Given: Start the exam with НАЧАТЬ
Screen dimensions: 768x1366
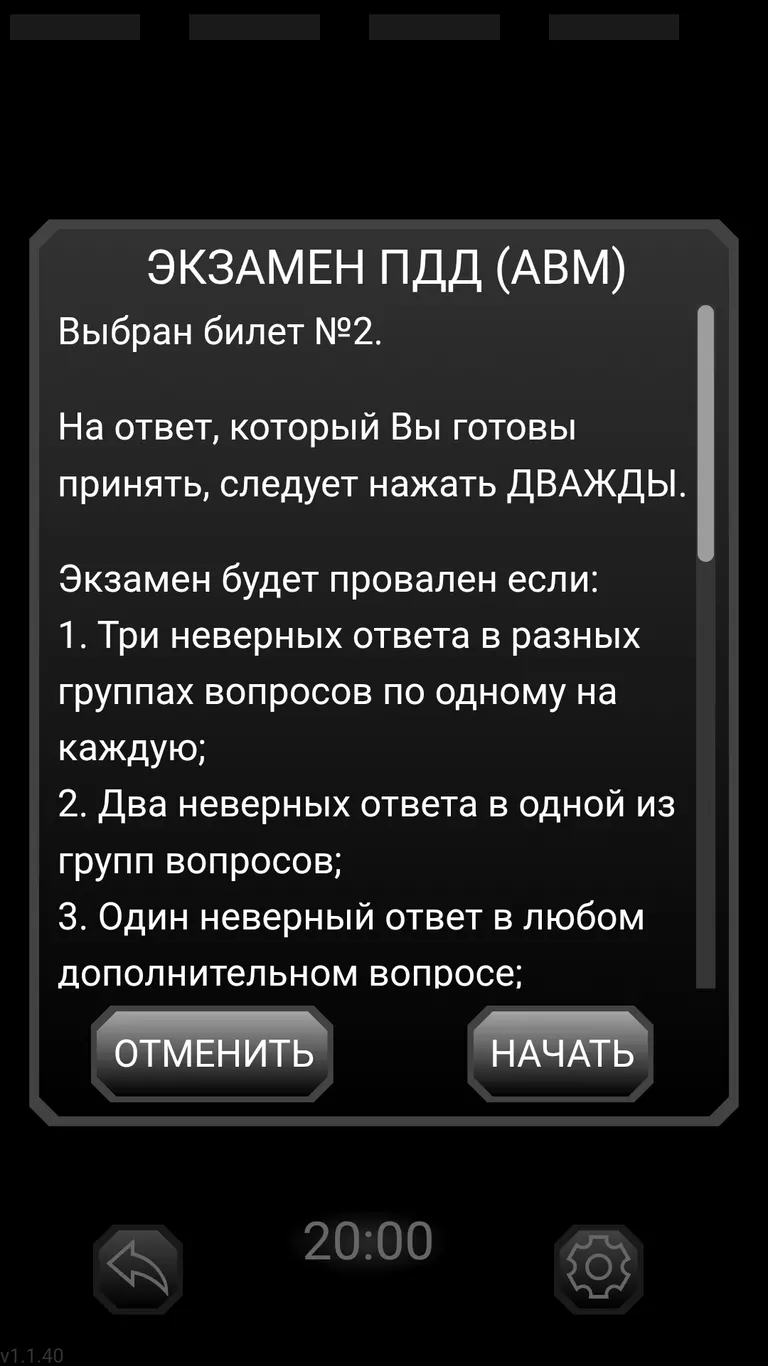Looking at the screenshot, I should (x=561, y=1054).
